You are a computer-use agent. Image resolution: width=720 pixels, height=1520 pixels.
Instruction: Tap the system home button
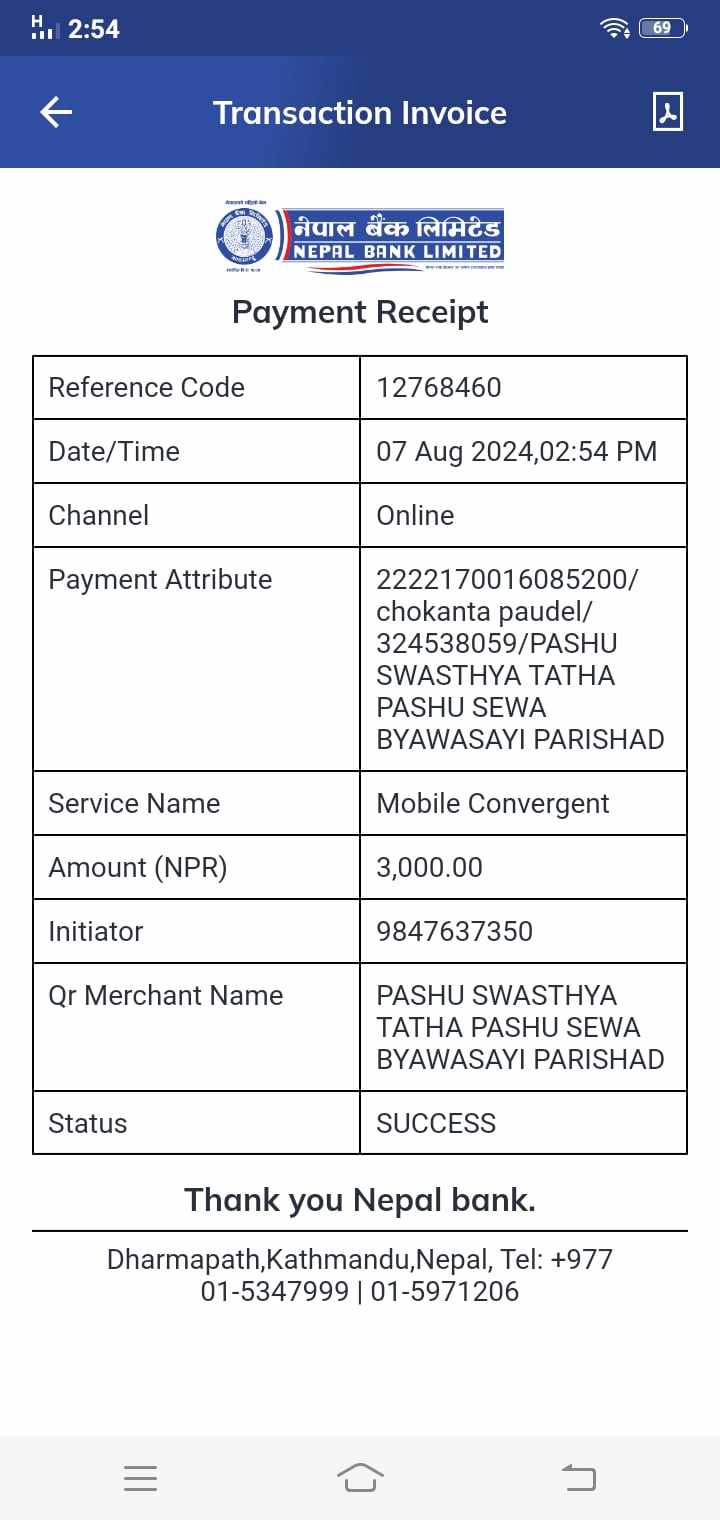coord(360,1477)
